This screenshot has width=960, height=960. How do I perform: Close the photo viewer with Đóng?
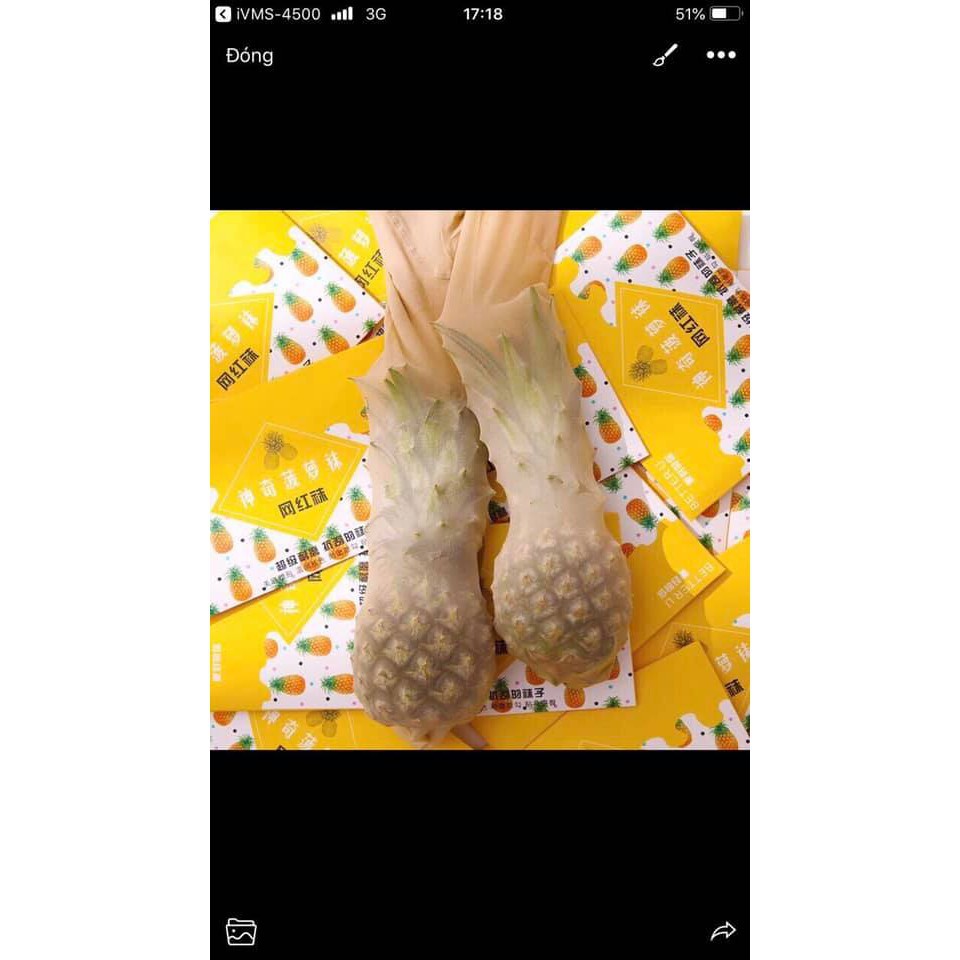click(x=249, y=56)
